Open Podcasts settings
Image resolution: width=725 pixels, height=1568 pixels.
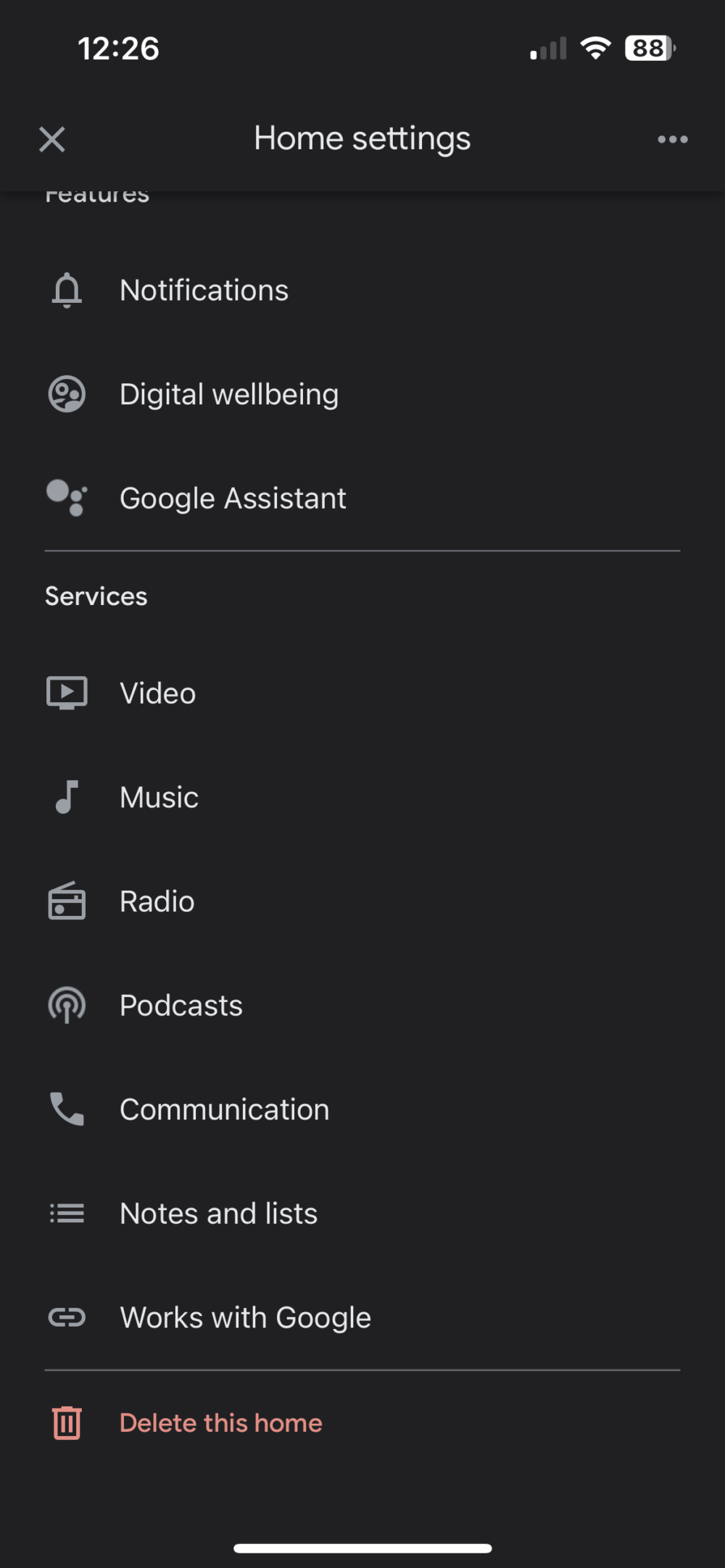(x=181, y=1006)
